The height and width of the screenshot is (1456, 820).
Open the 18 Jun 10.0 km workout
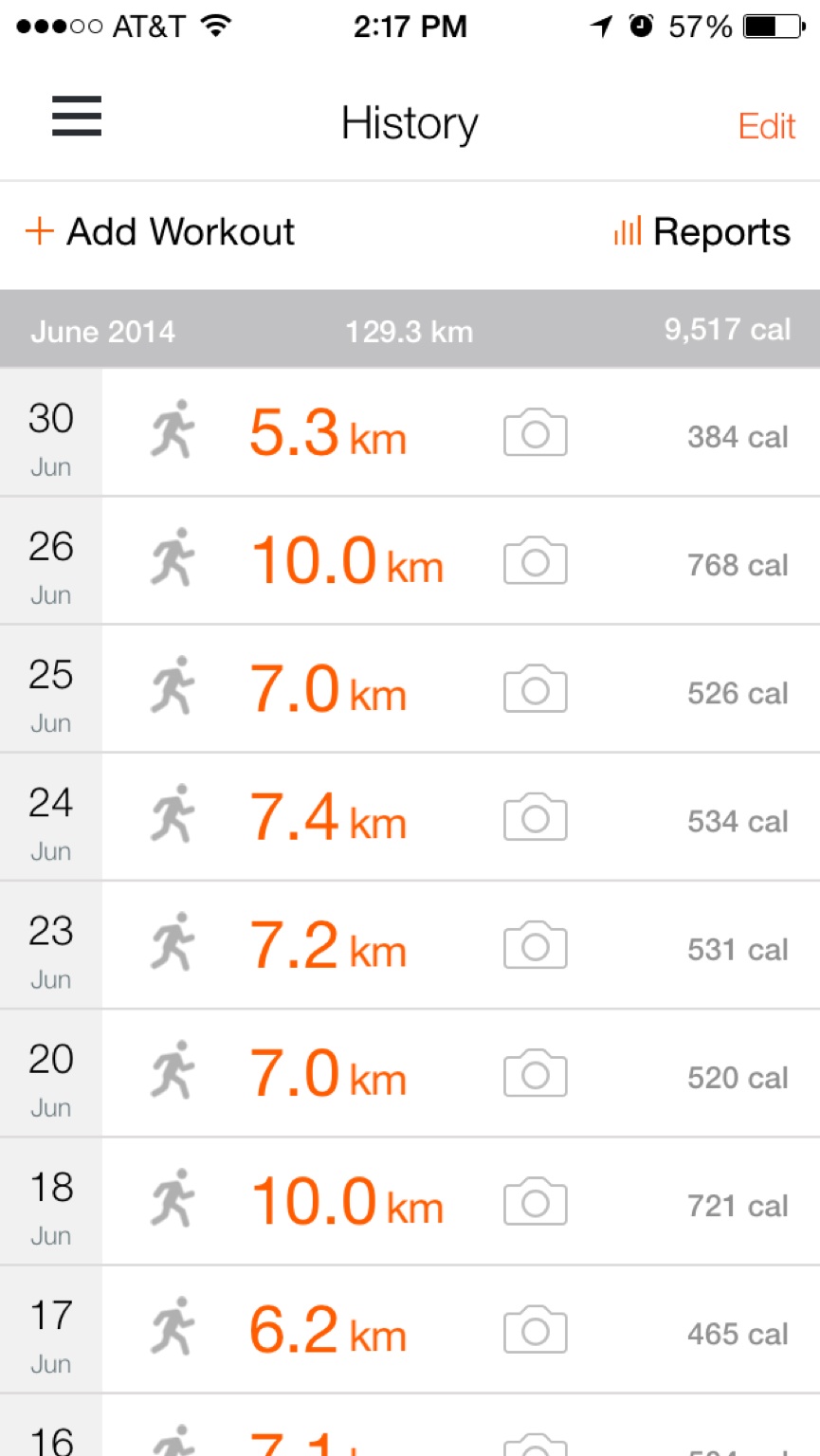[x=346, y=1202]
